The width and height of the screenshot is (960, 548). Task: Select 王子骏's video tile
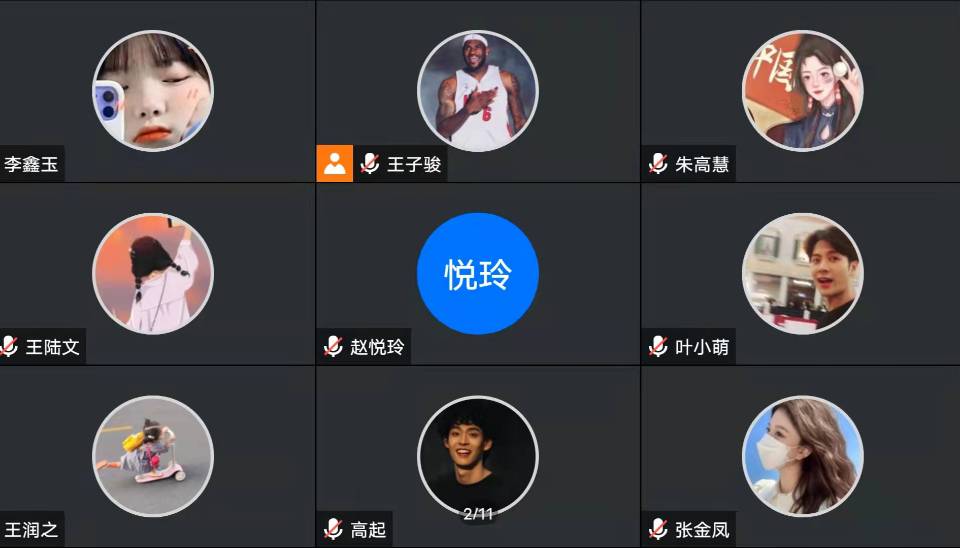[477, 91]
